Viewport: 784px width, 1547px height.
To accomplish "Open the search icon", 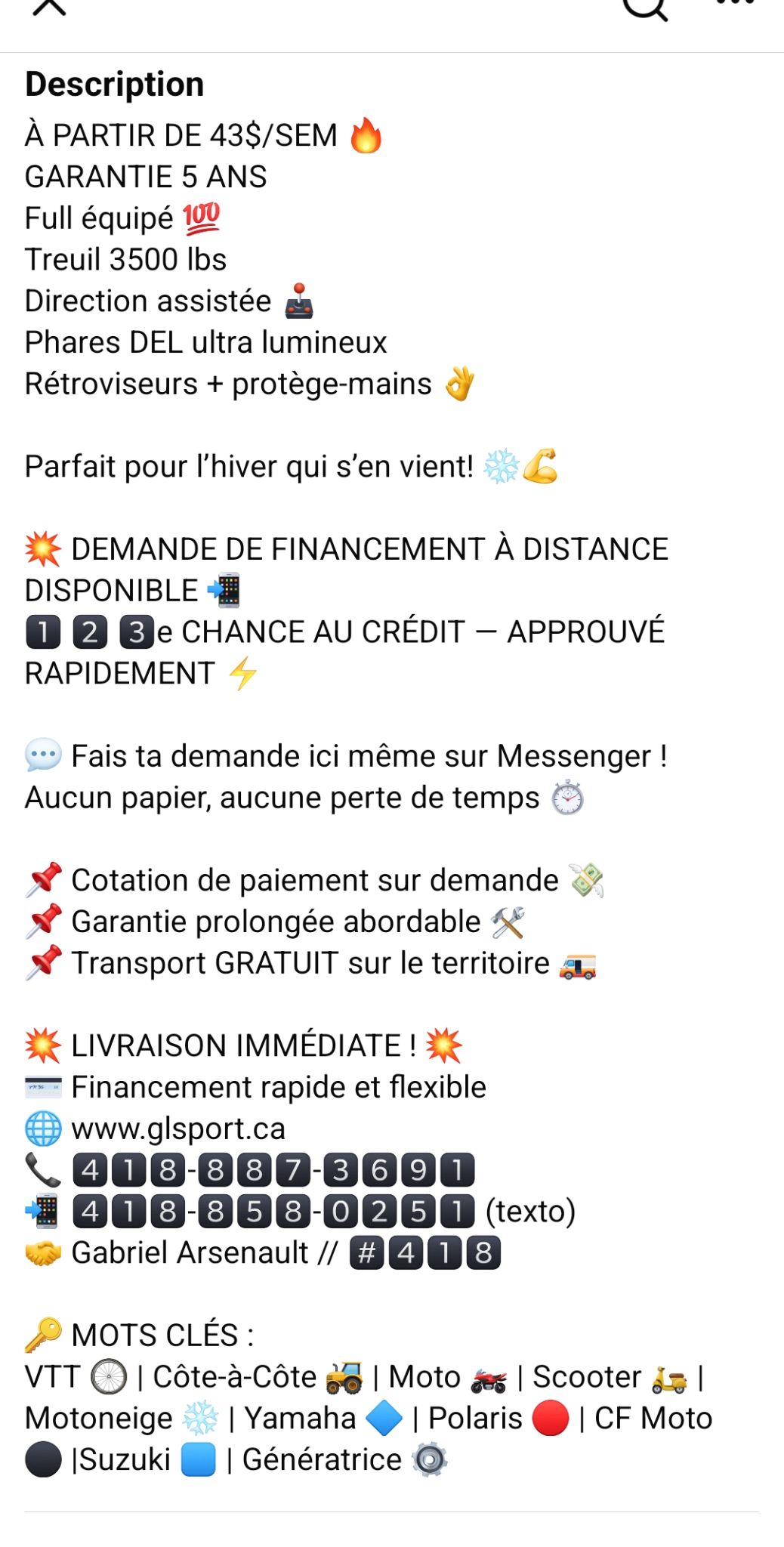I will coord(645,8).
